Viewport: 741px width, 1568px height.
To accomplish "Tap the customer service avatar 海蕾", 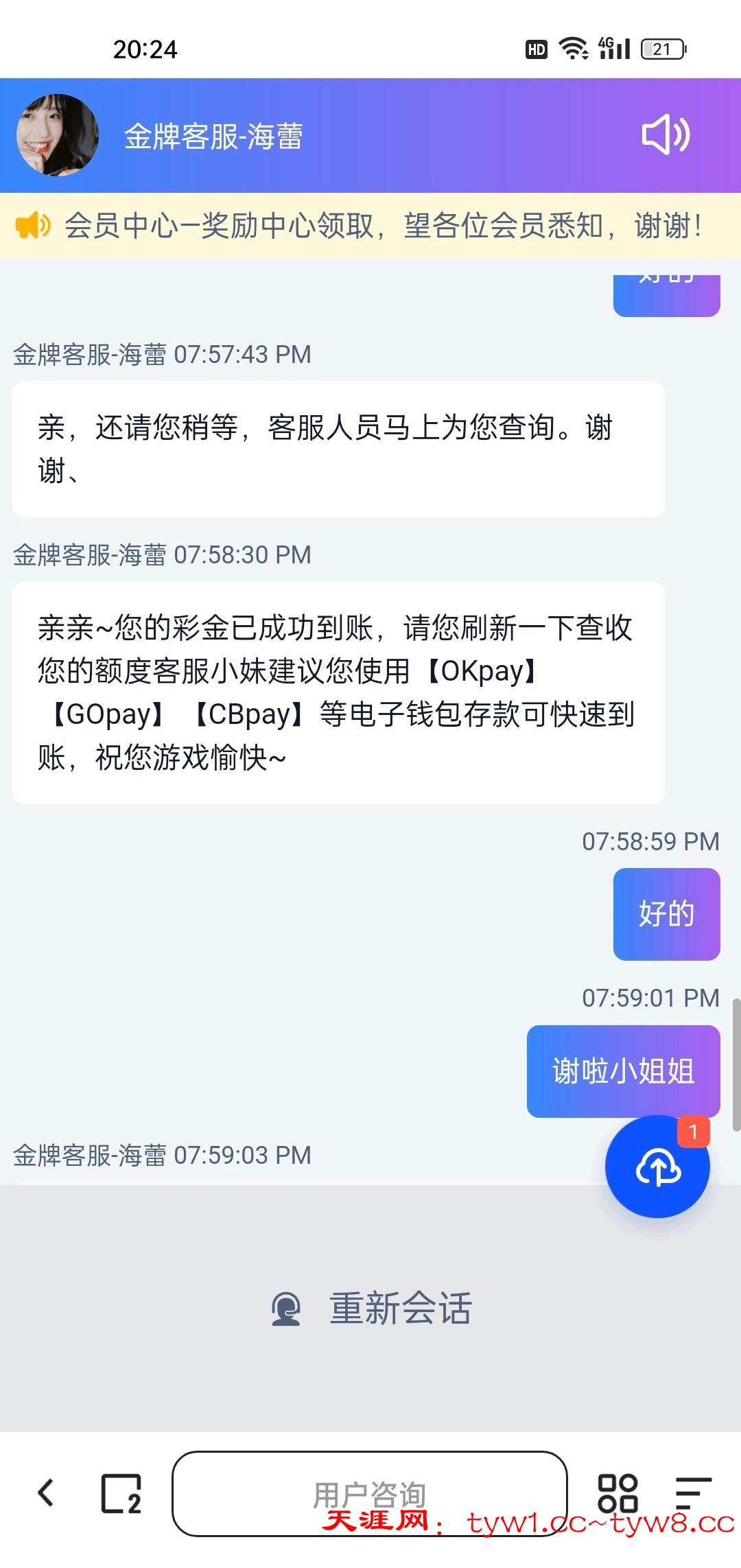I will point(58,135).
